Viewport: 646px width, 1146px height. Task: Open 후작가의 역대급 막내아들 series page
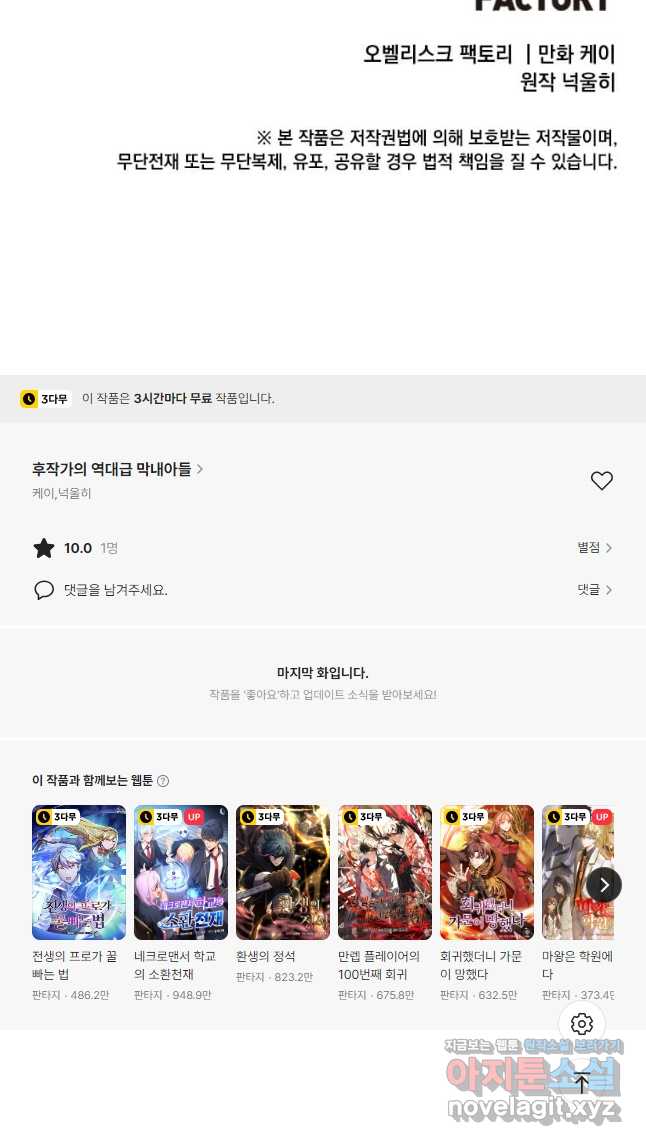[x=118, y=468]
